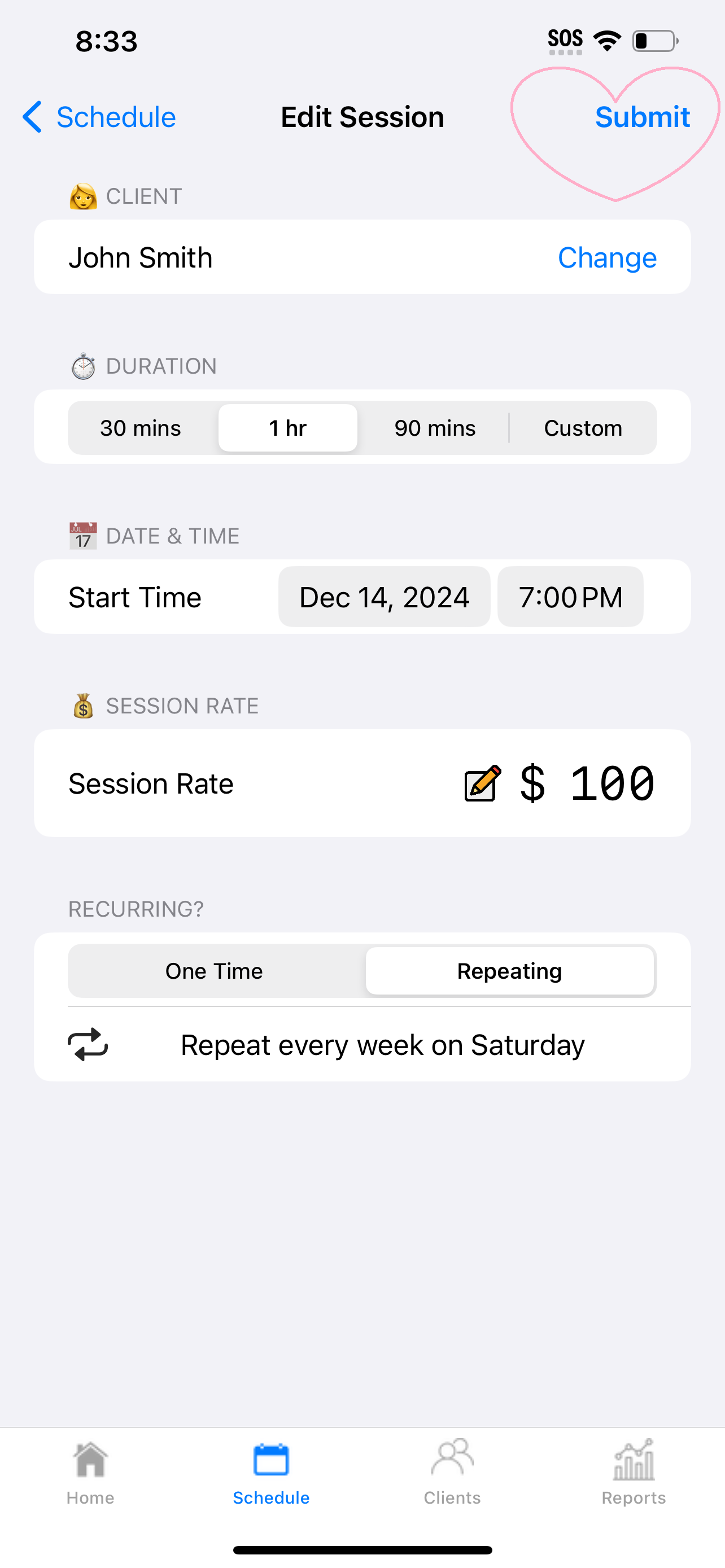Image resolution: width=725 pixels, height=1568 pixels.
Task: Select the 1 hr duration
Action: coord(288,428)
